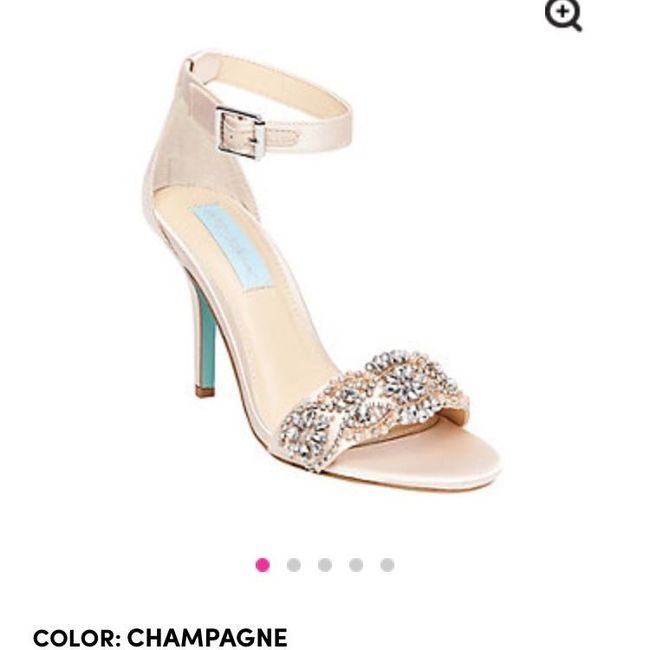Show the last image via fifth dot
The height and width of the screenshot is (650, 650).
coord(387,565)
